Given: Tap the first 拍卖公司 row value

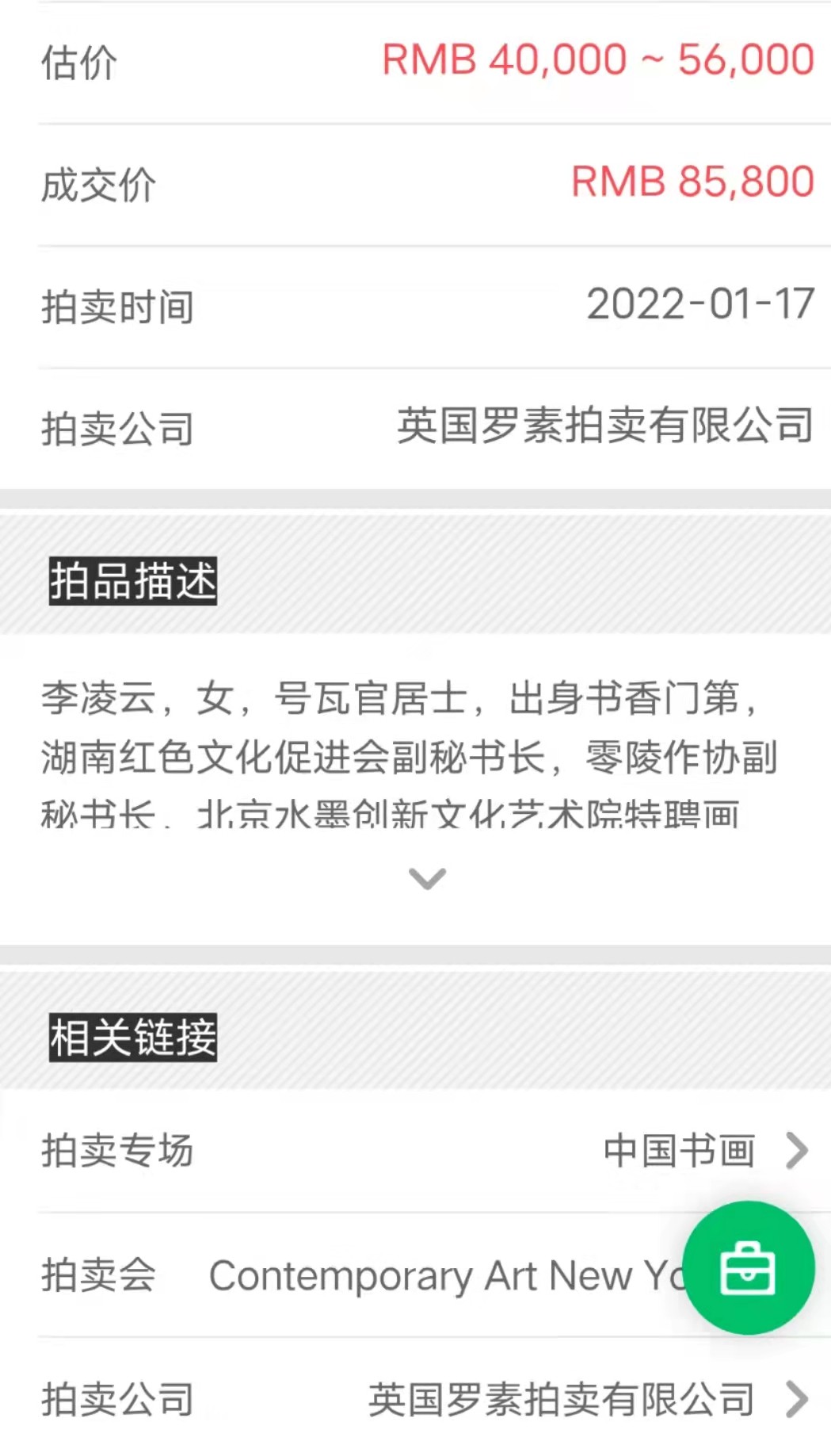Looking at the screenshot, I should tap(604, 426).
